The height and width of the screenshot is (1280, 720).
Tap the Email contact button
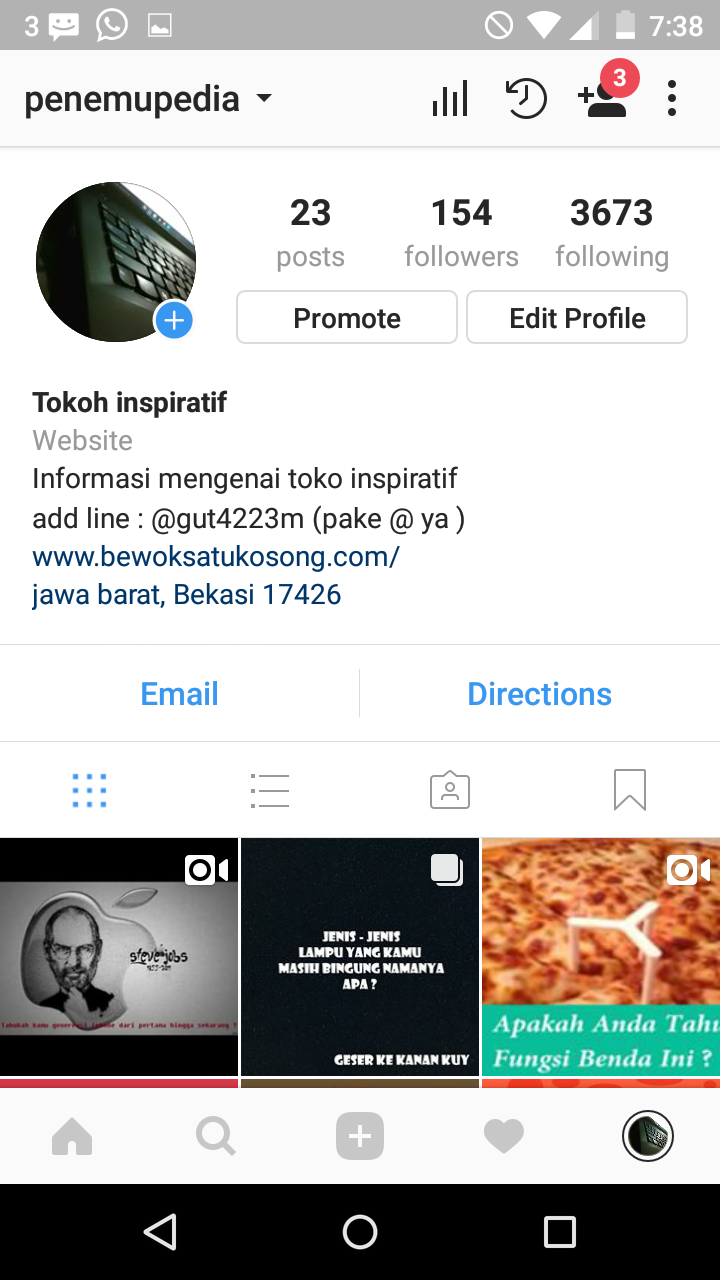click(x=179, y=694)
